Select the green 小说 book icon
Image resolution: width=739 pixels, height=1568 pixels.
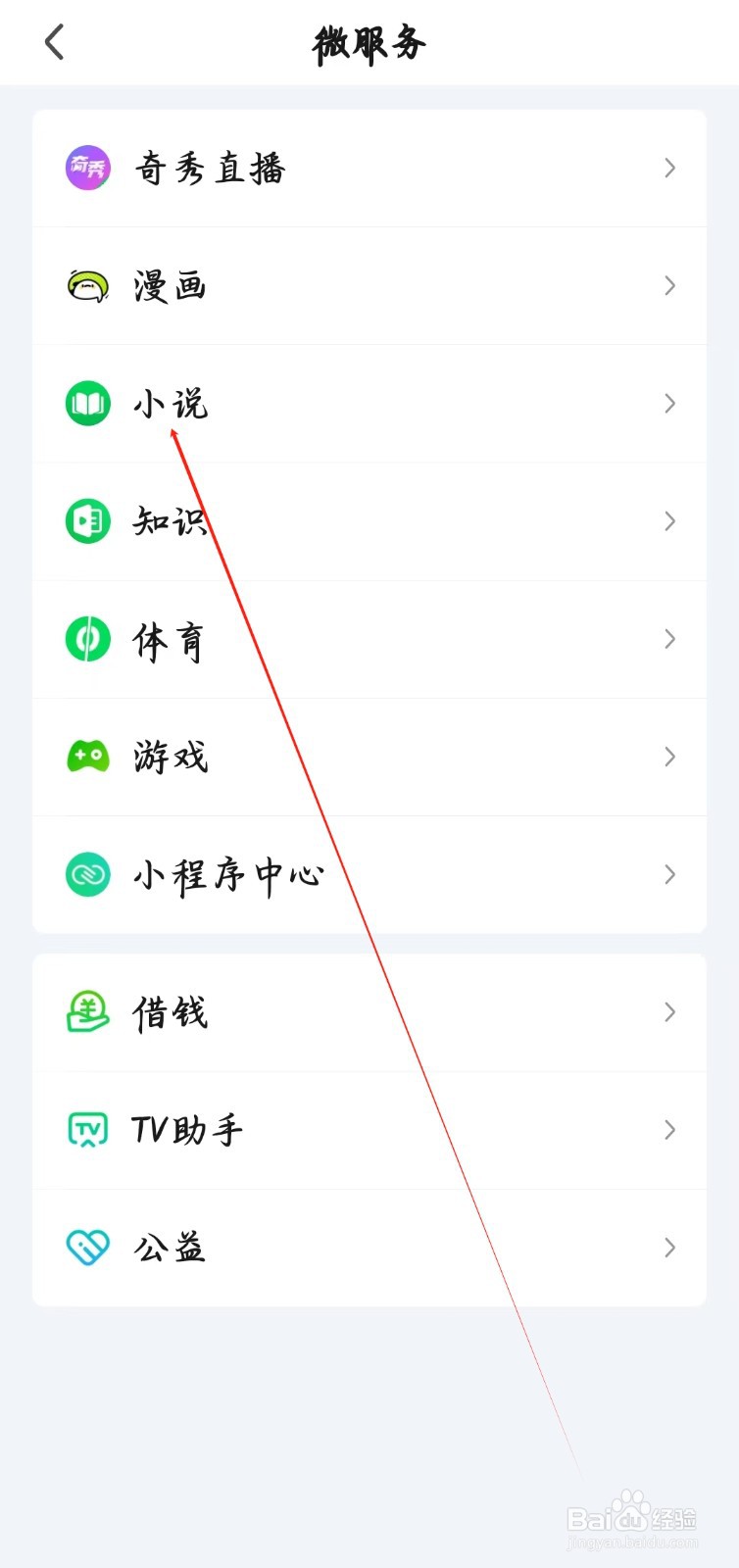coord(87,403)
